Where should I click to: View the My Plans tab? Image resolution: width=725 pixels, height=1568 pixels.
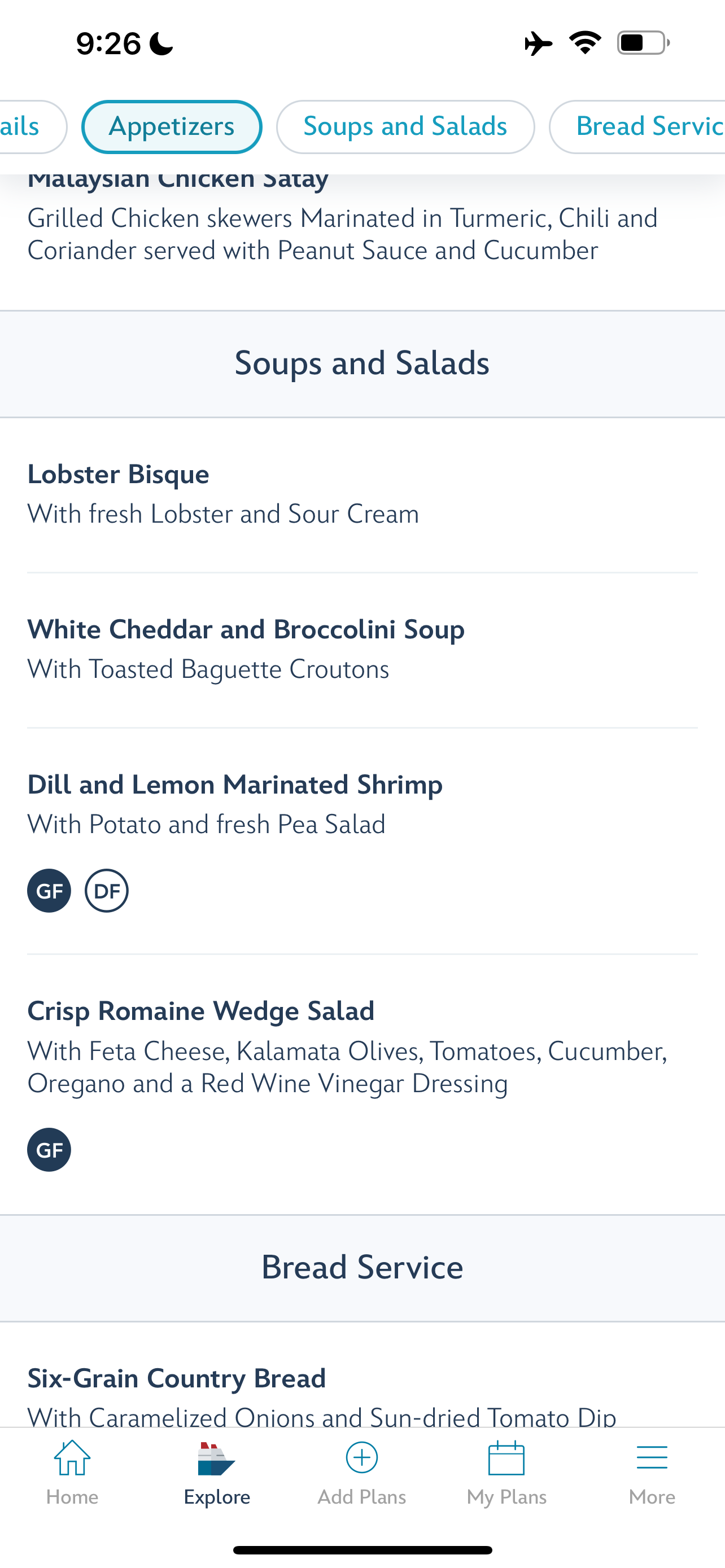click(506, 1472)
